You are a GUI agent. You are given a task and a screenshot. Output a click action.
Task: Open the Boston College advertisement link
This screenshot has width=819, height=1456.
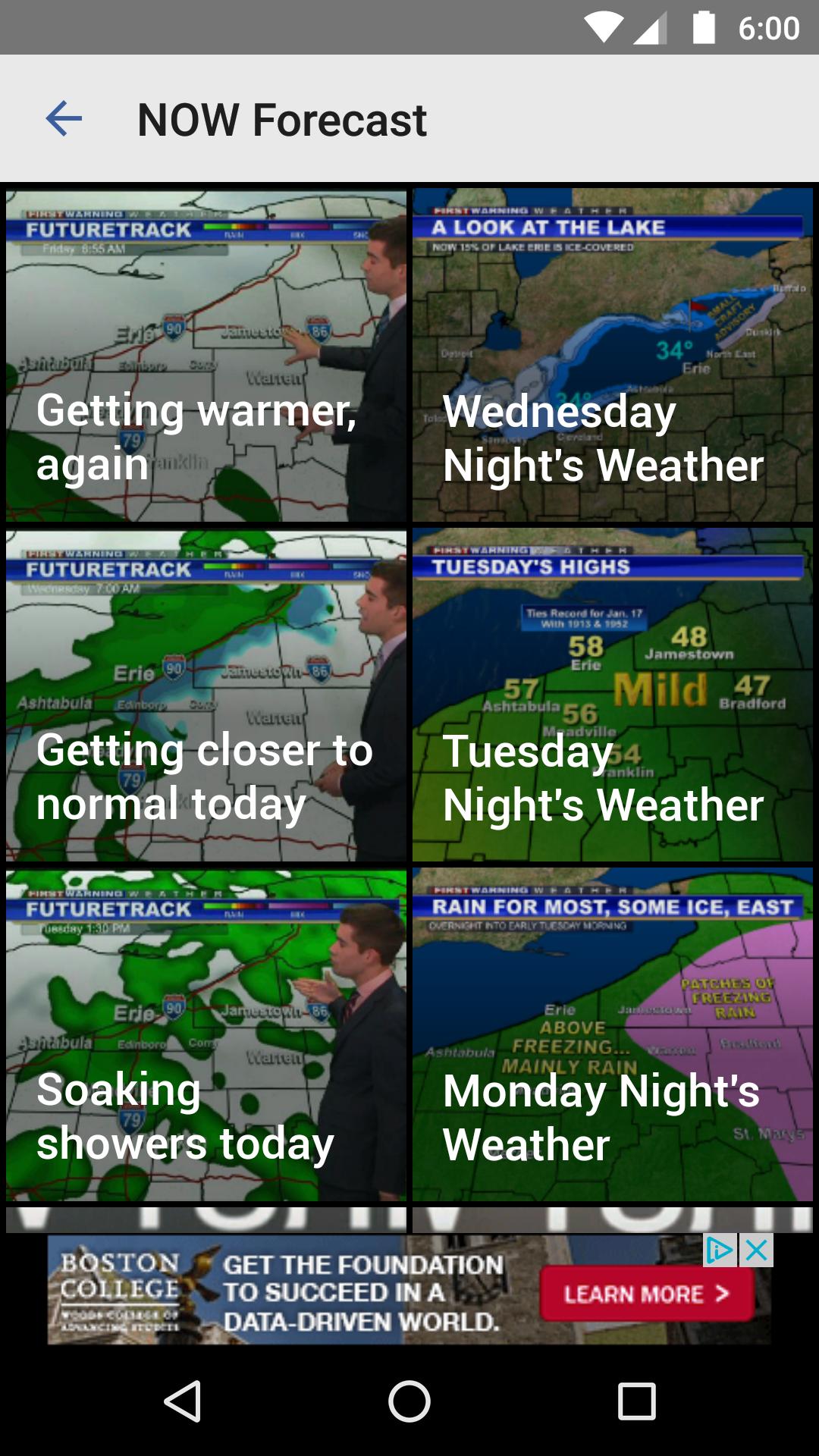click(303, 1294)
